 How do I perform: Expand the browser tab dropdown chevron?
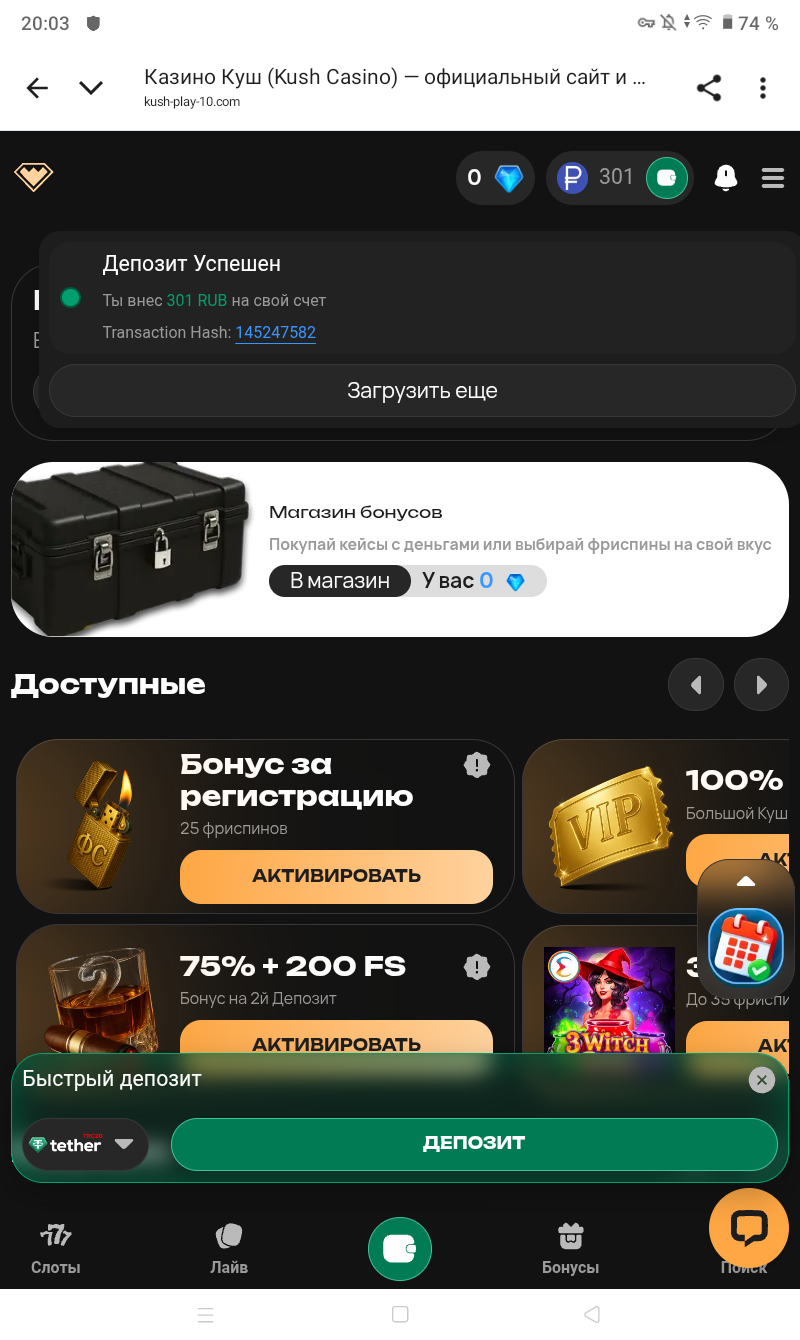pos(91,88)
